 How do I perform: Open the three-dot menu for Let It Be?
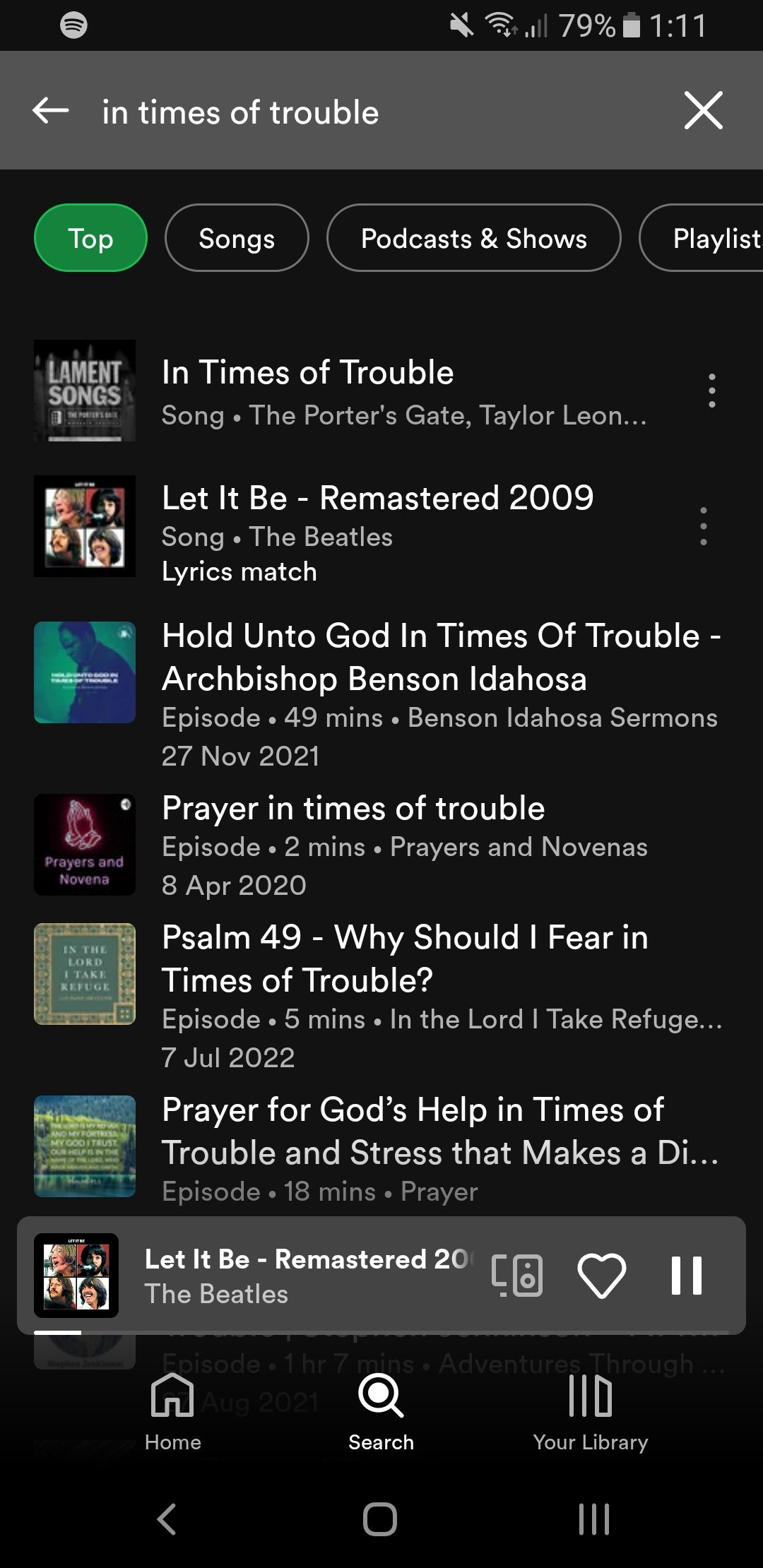[x=704, y=526]
